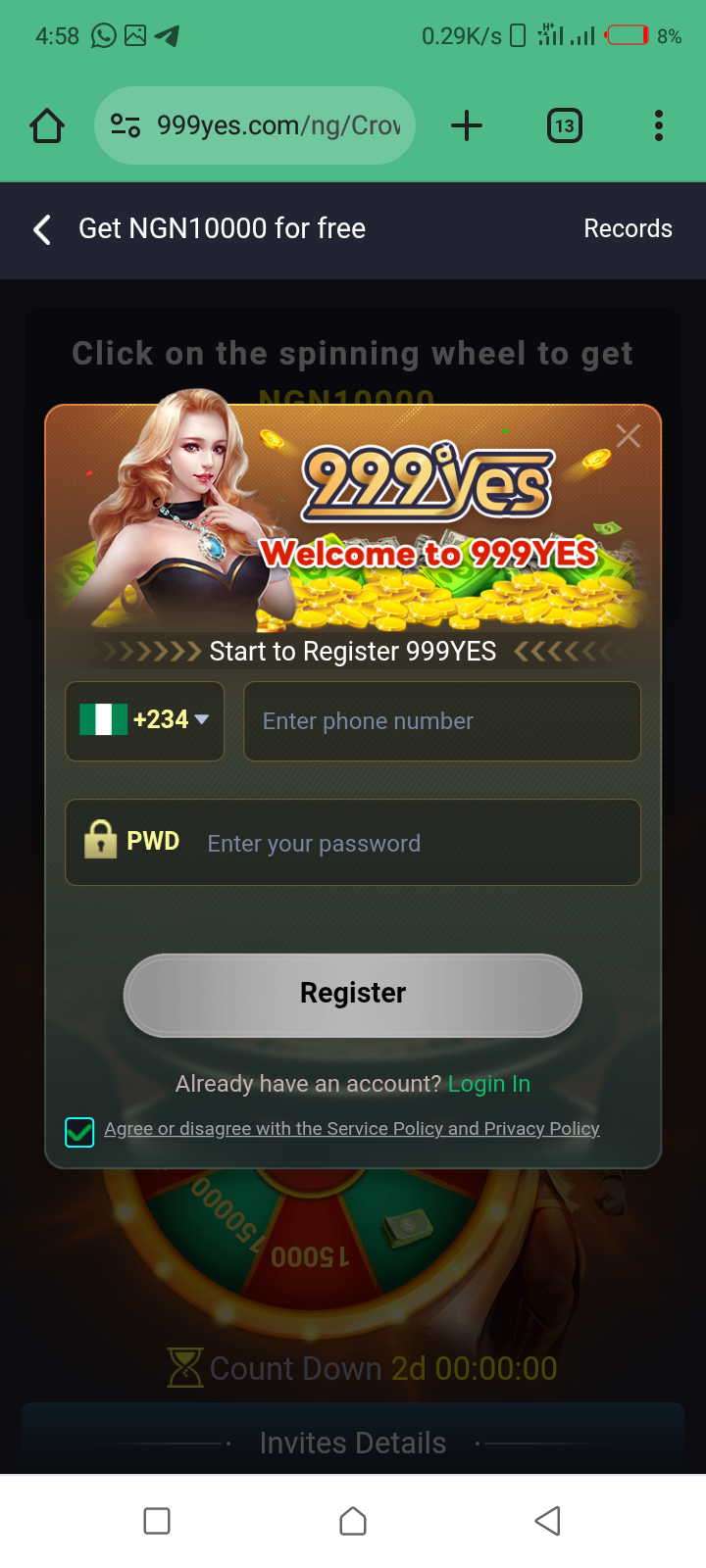The width and height of the screenshot is (706, 1568).
Task: Uncheck the policy agreement checkbox
Action: [79, 1132]
